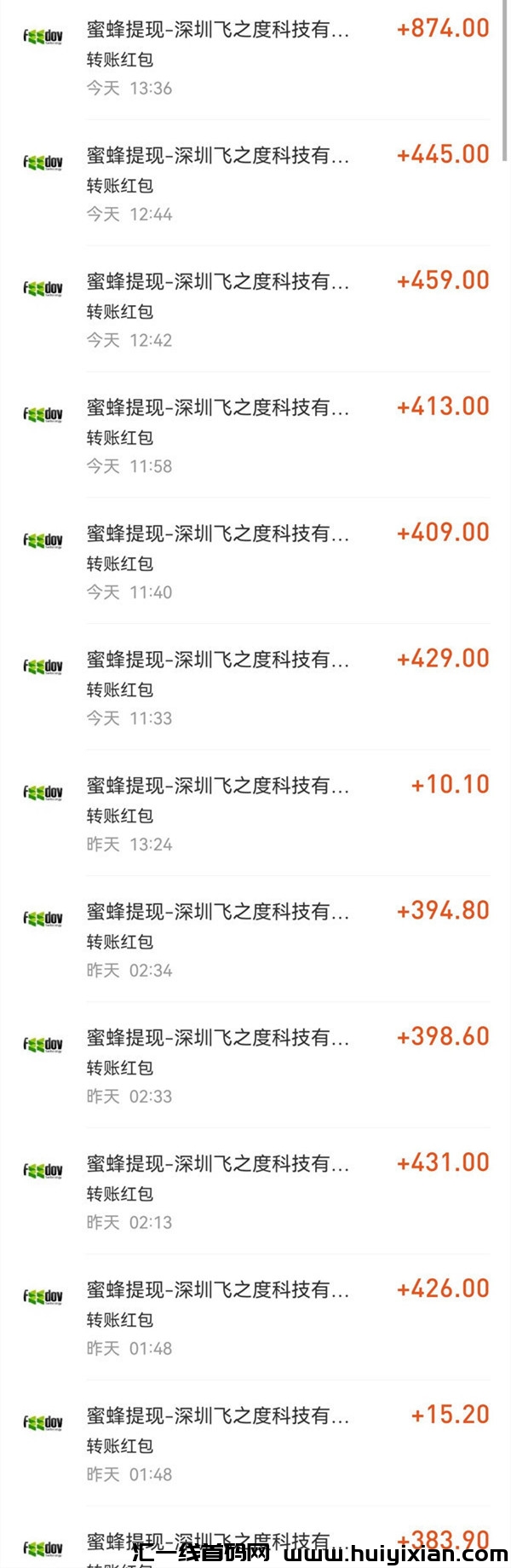Open the +459.00 red packet transfer record
This screenshot has height=1568, width=511.
255,309
